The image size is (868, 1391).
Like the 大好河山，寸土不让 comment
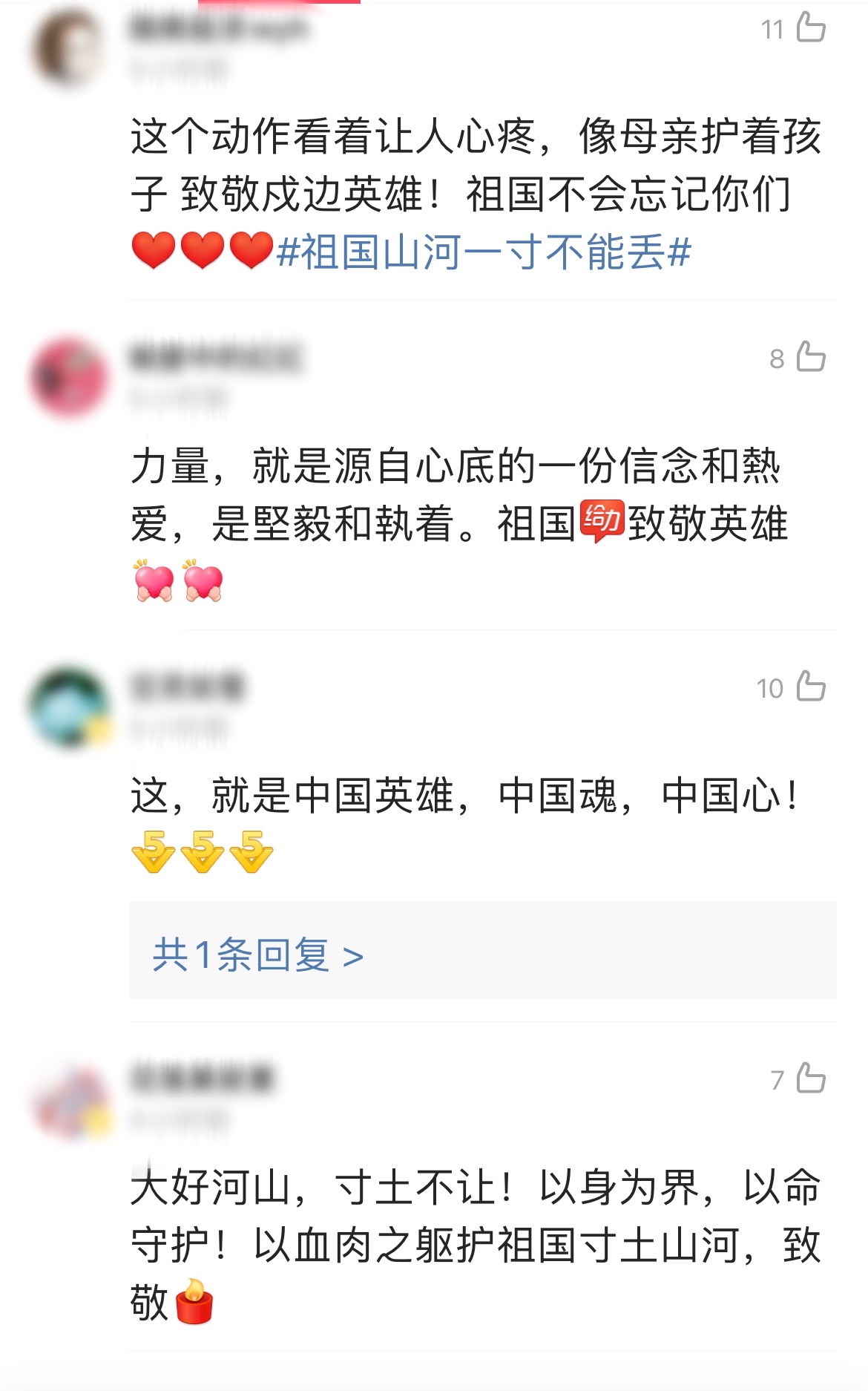coord(810,1079)
